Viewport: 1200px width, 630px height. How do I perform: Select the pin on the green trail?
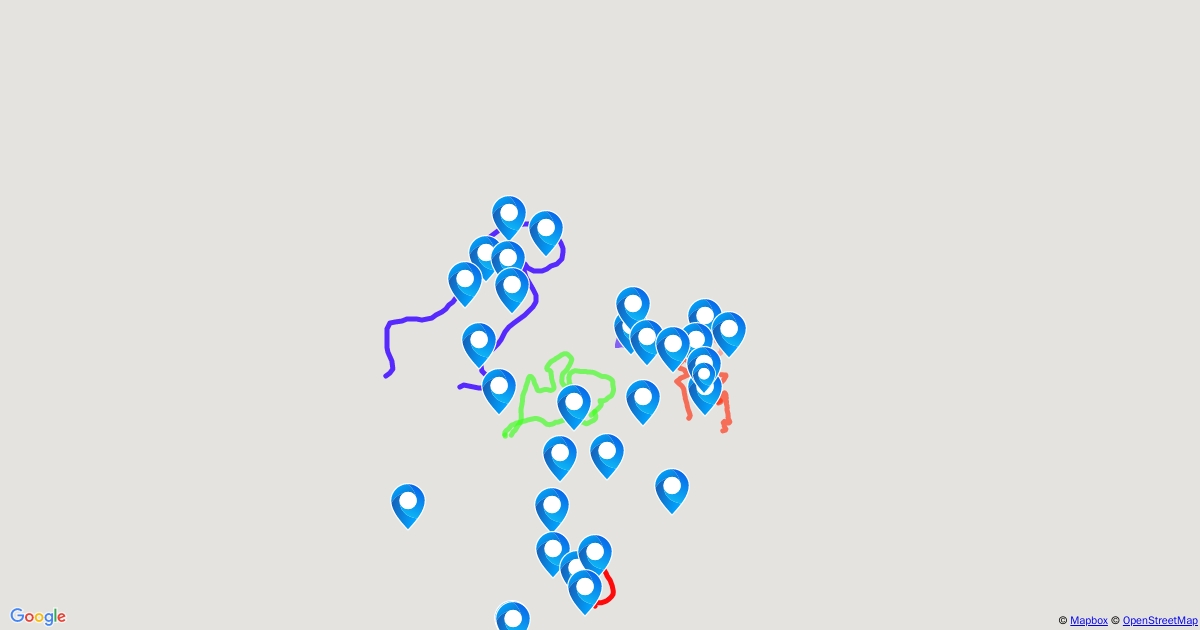click(x=574, y=404)
